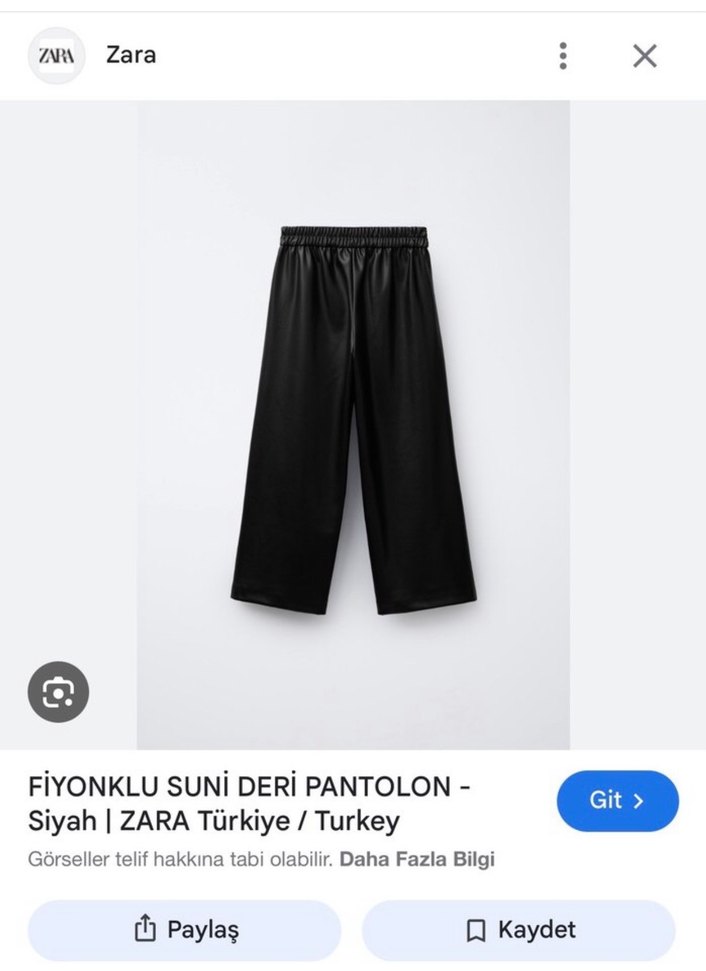Search this image with Lens

tap(58, 692)
